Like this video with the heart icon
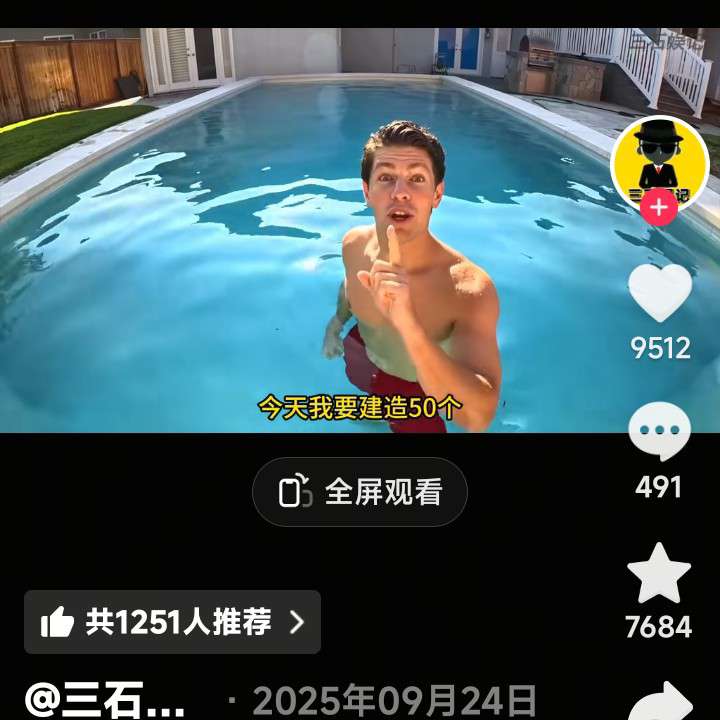 click(x=659, y=293)
